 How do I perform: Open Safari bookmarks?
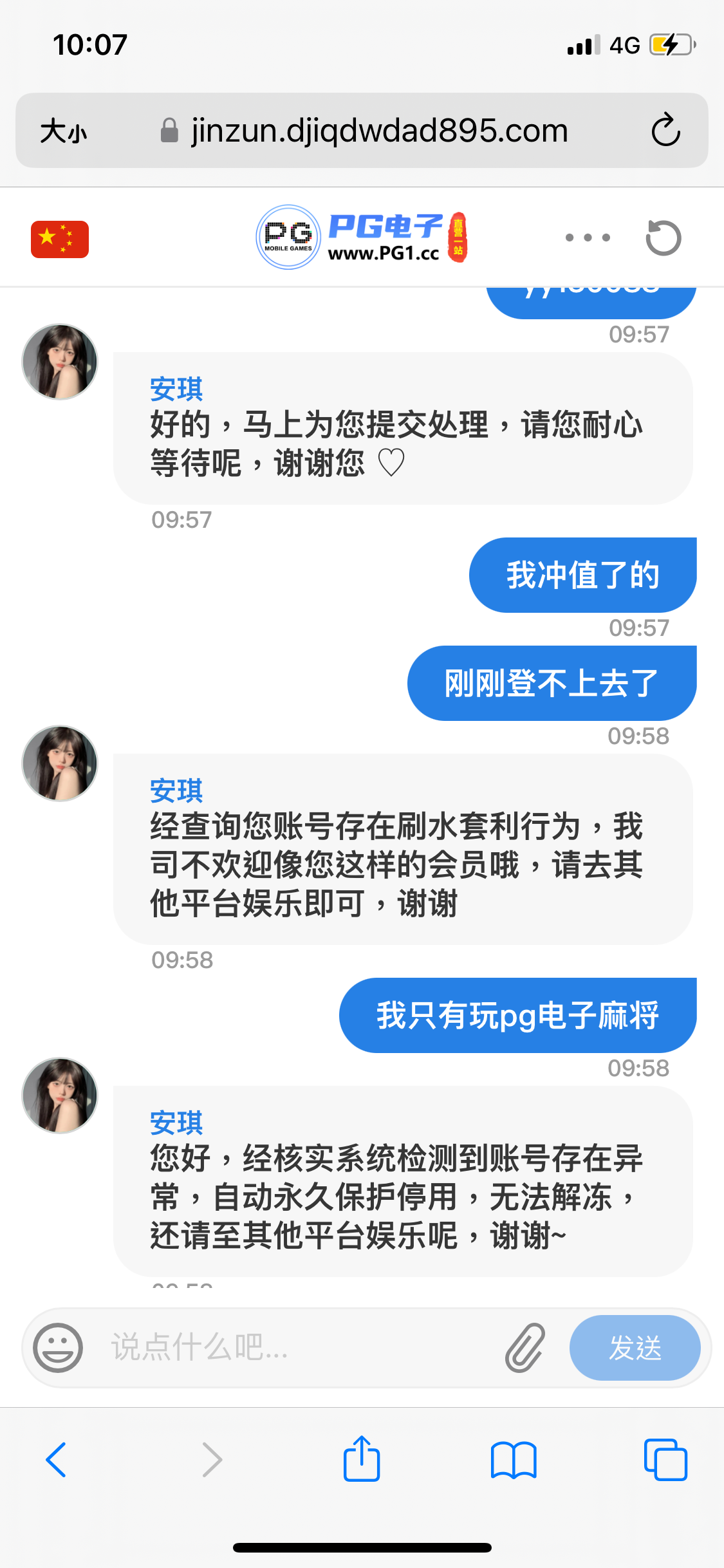[513, 1460]
